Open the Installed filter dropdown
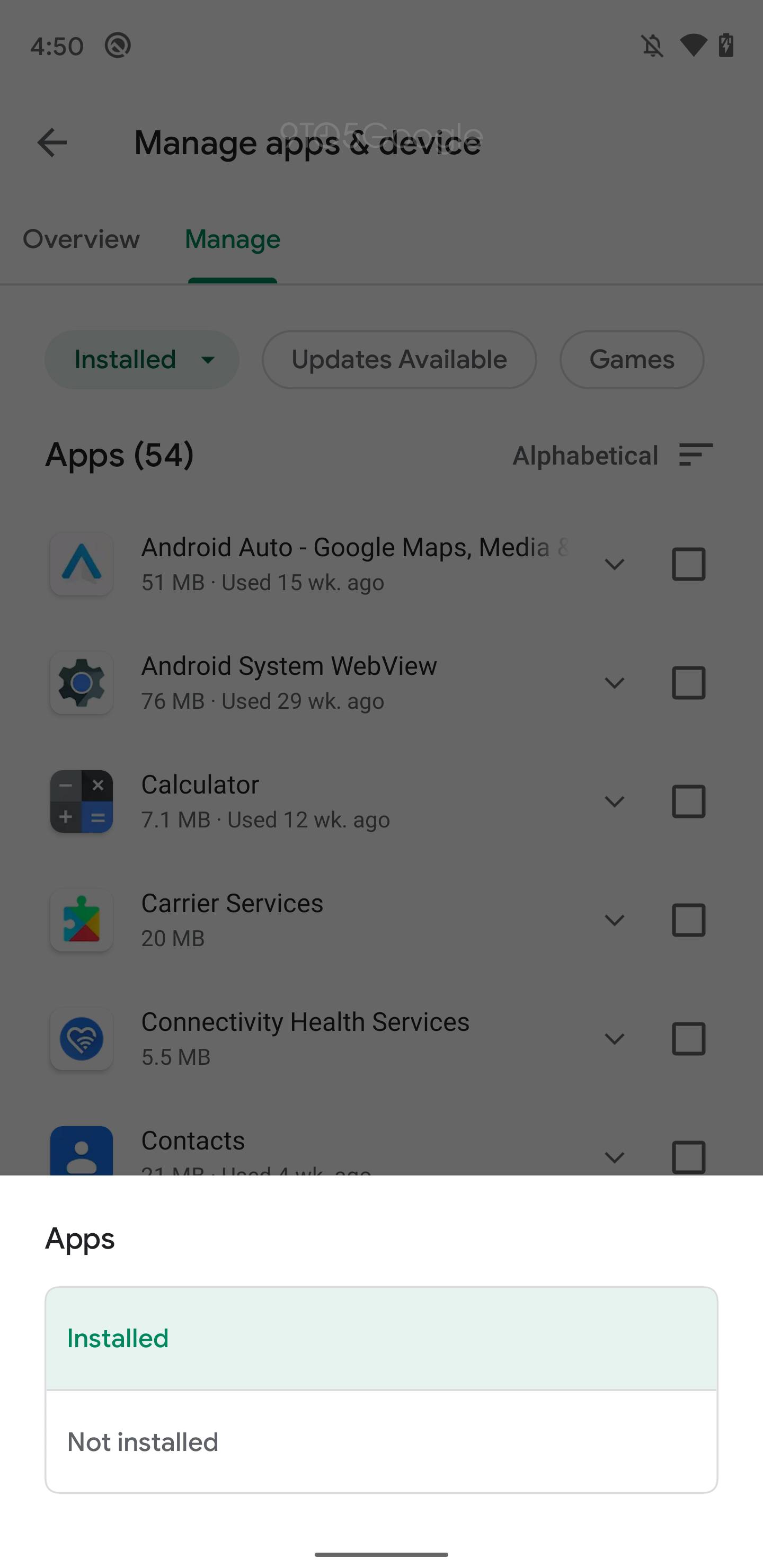Image resolution: width=763 pixels, height=1568 pixels. pyautogui.click(x=141, y=359)
